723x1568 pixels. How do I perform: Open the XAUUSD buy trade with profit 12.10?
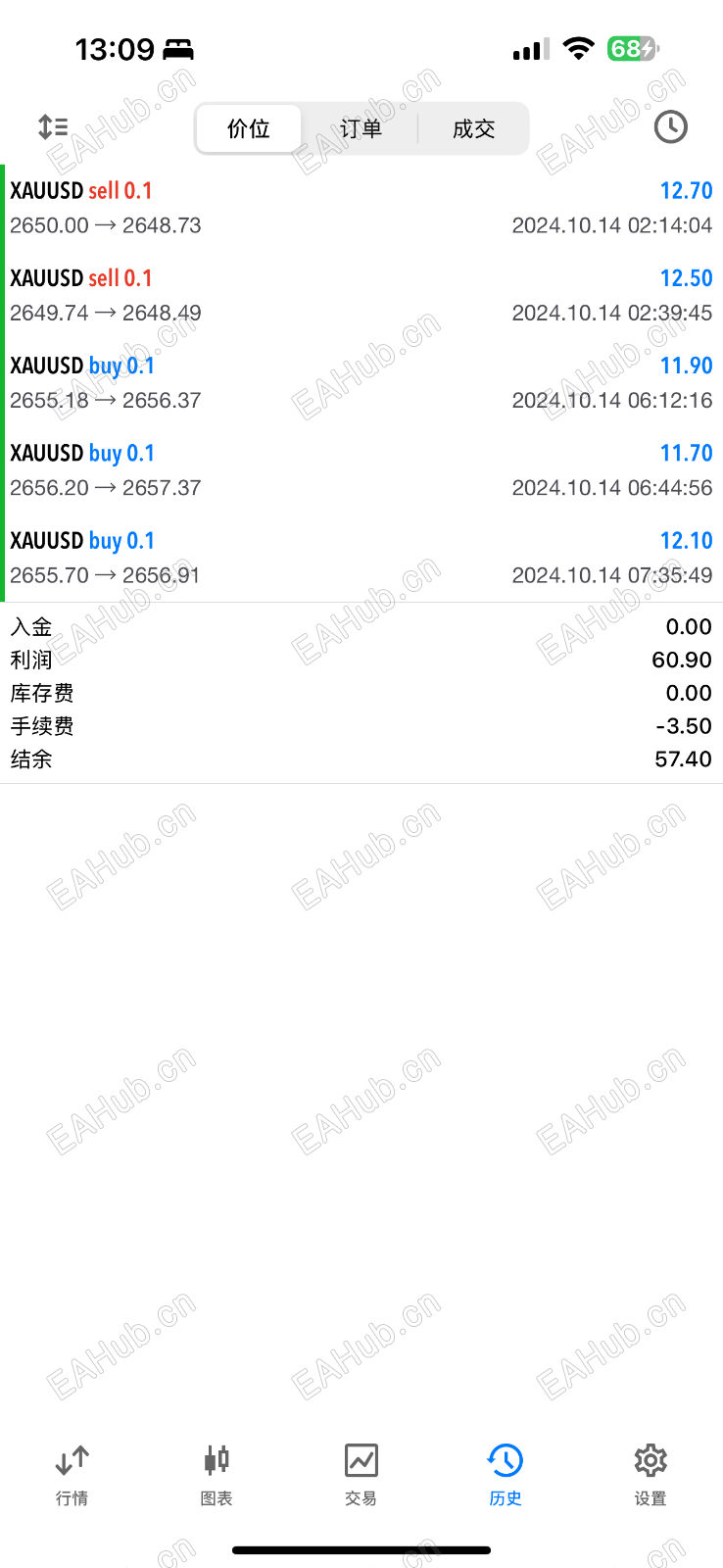[361, 557]
